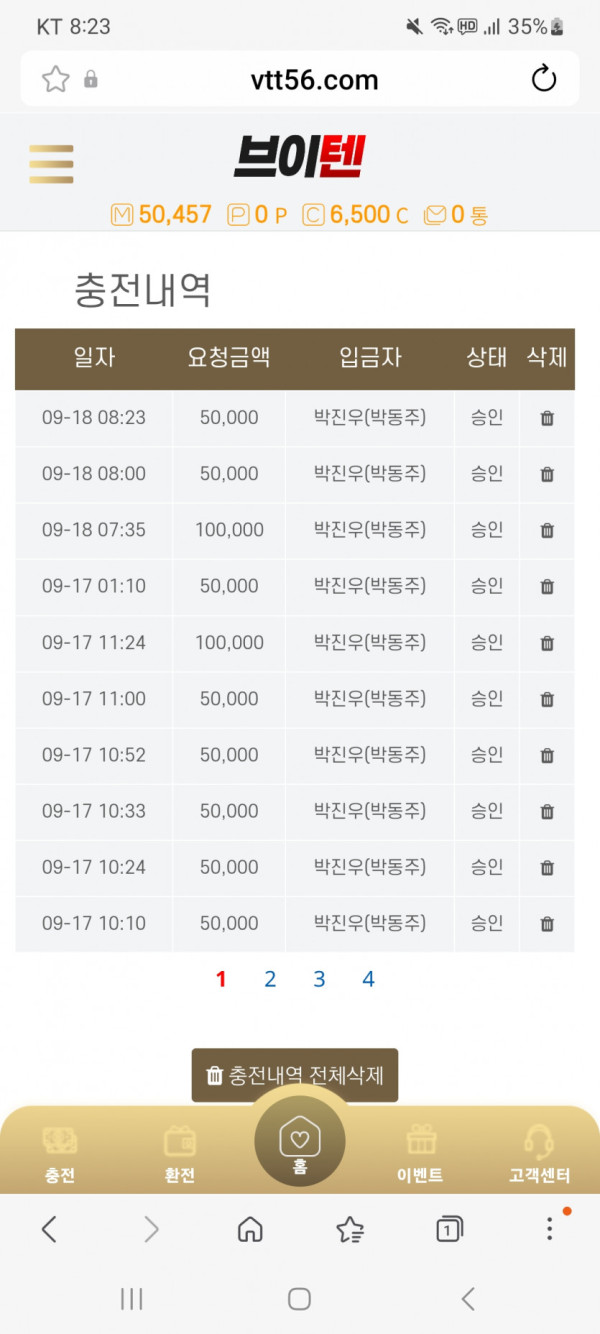600x1334 pixels.
Task: Delete the 09-17 10:10 charge record
Action: 547,924
